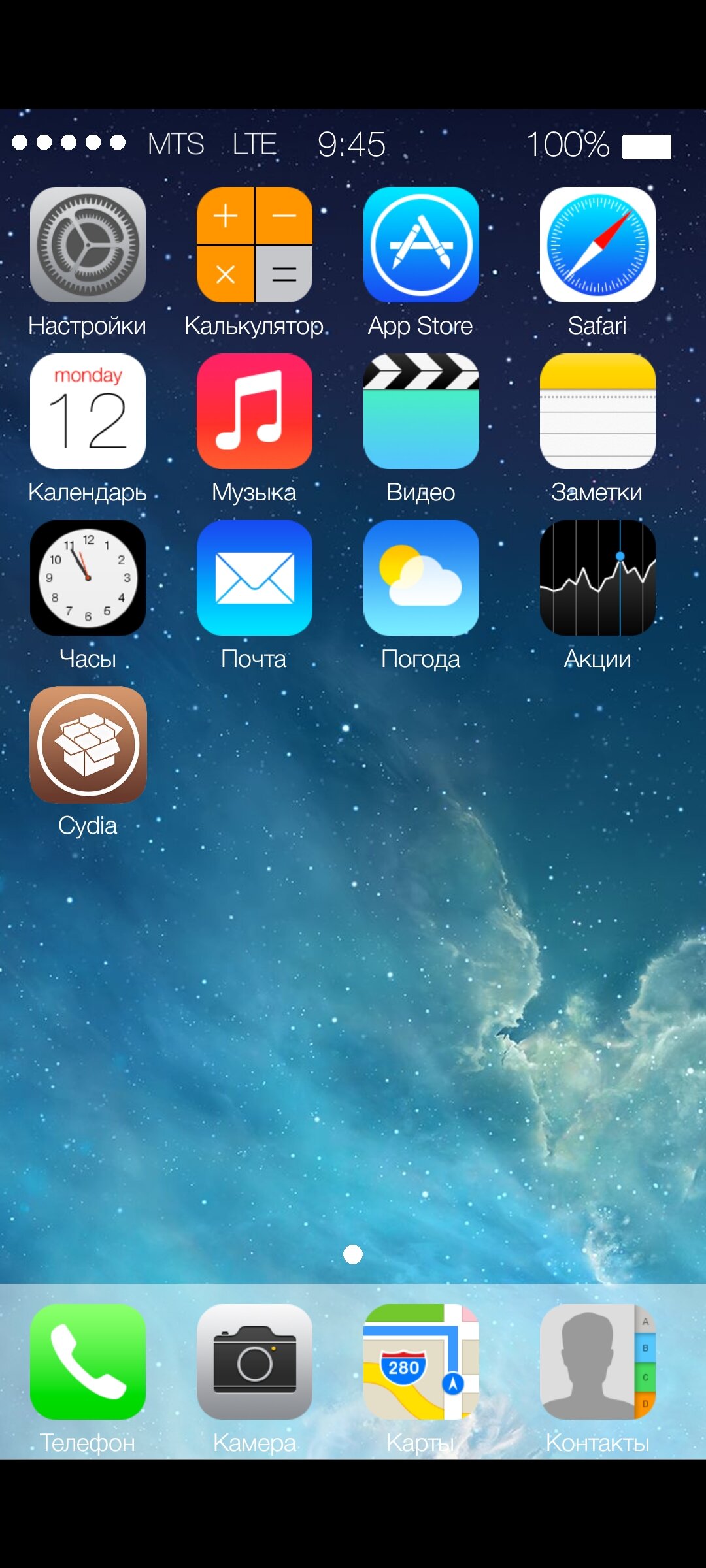Open Контакты from the dock
The width and height of the screenshot is (706, 1568).
click(x=597, y=1362)
